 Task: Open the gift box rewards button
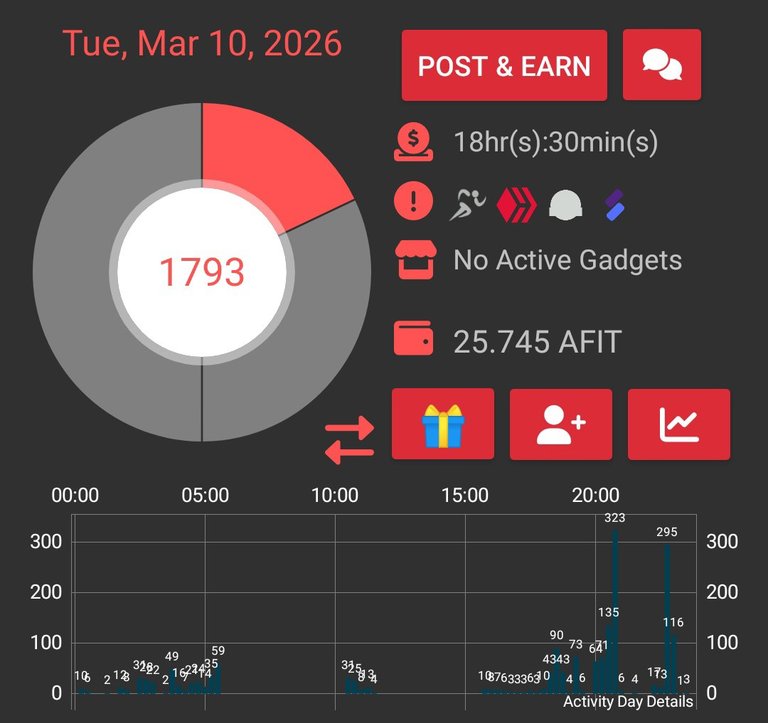[x=442, y=425]
